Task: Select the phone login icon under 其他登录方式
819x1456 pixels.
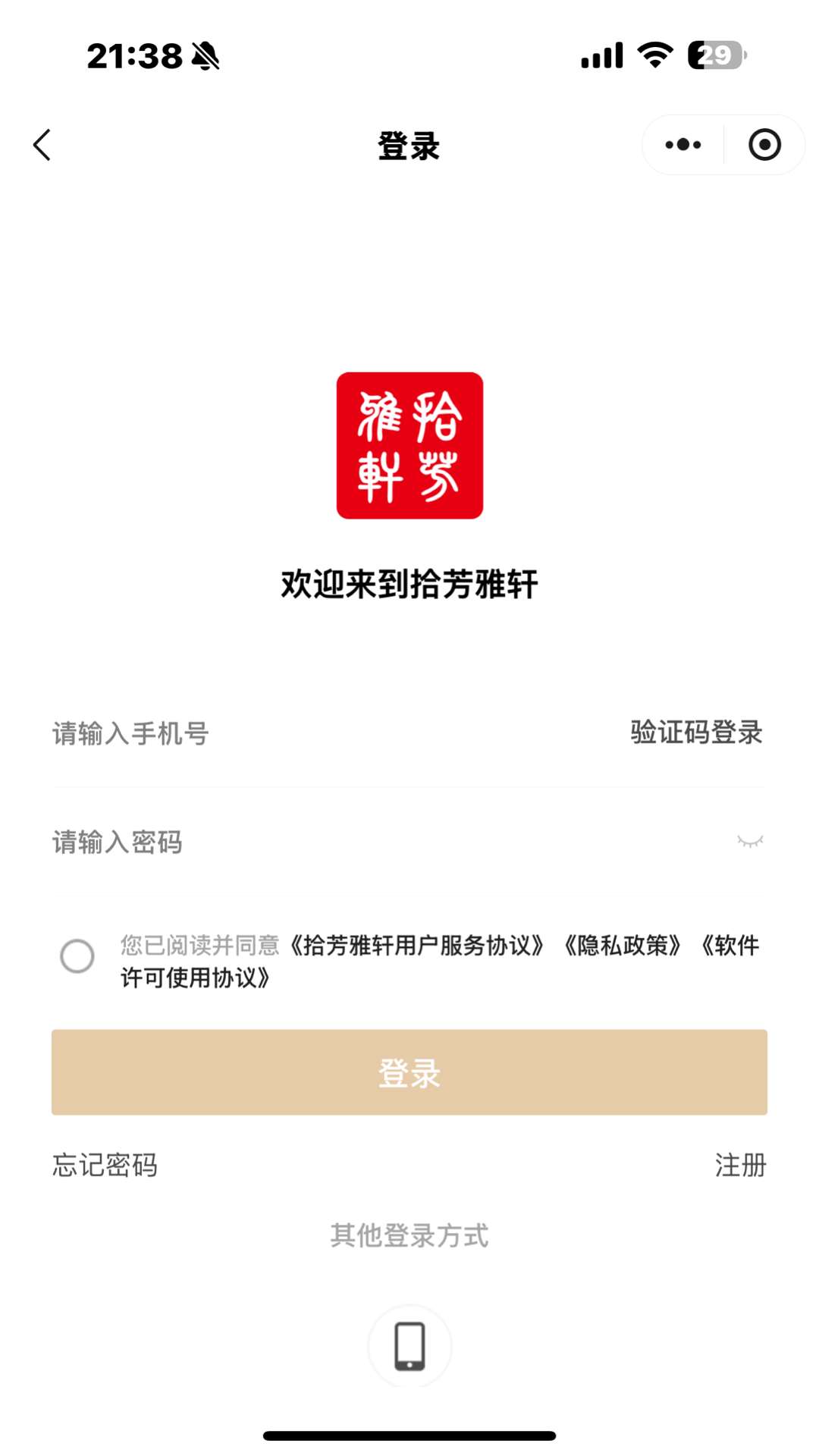Action: pyautogui.click(x=409, y=1346)
